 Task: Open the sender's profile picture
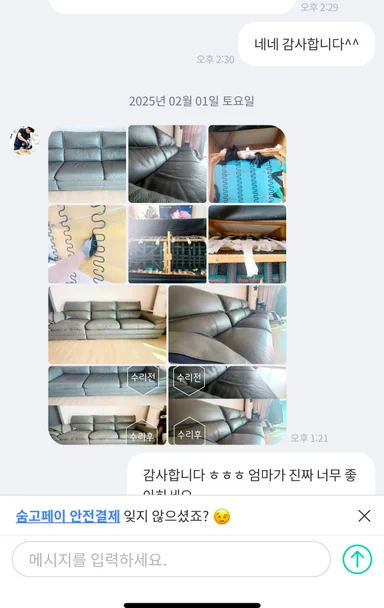pyautogui.click(x=24, y=140)
